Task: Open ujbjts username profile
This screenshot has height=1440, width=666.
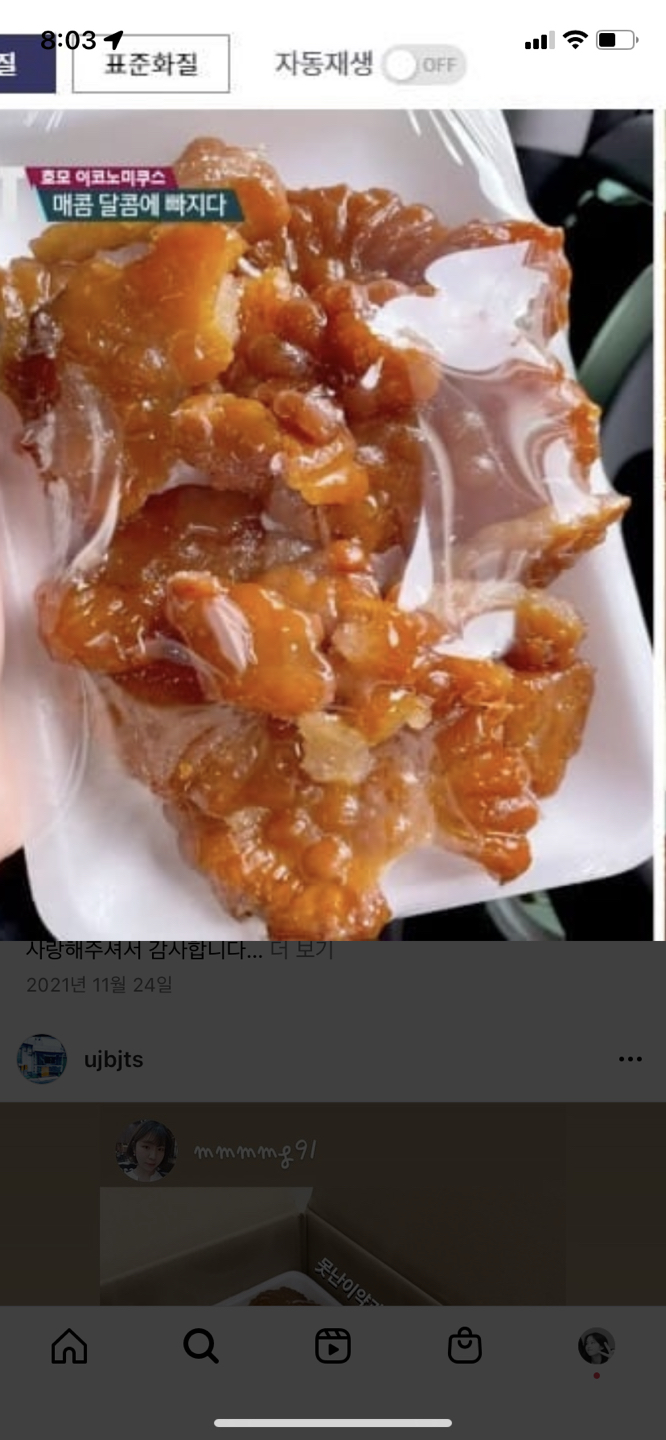Action: (x=113, y=1060)
